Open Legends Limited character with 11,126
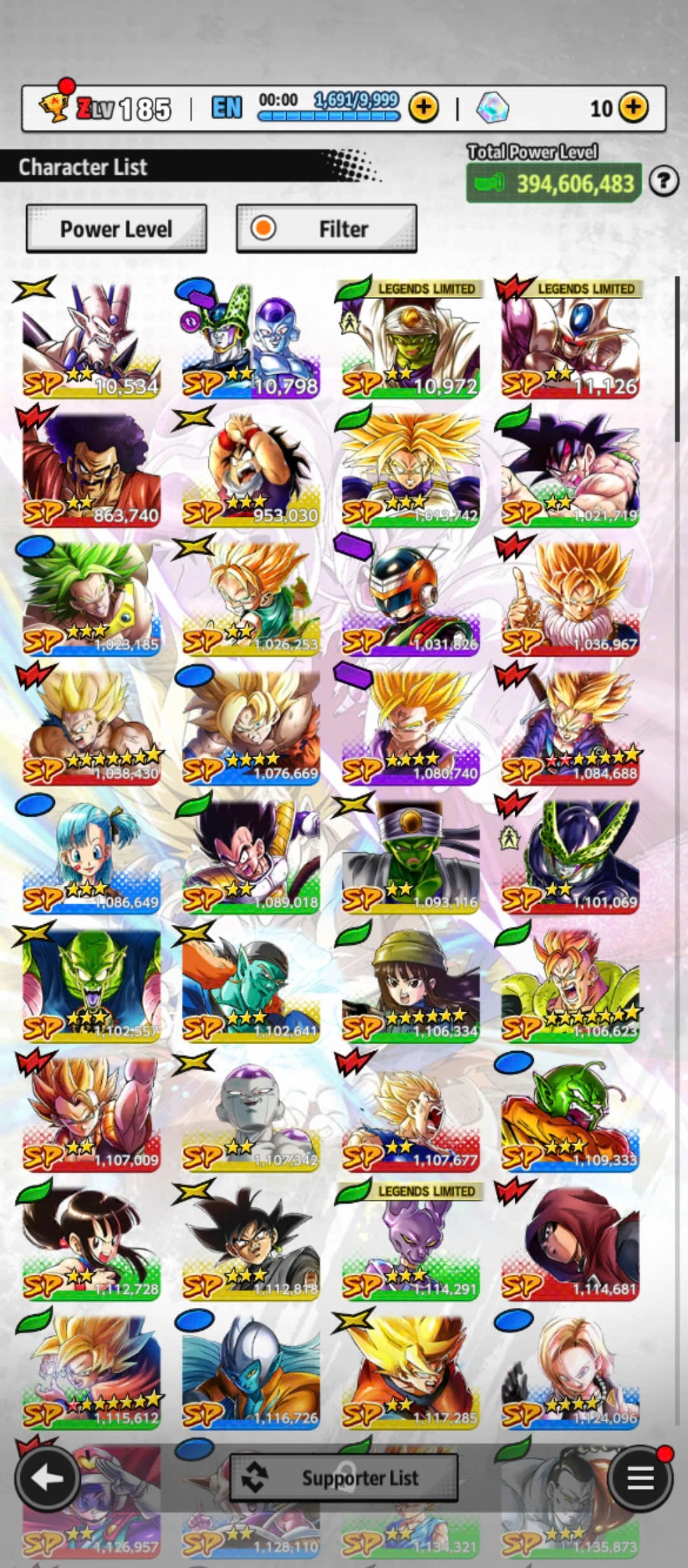This screenshot has width=688, height=1568. coord(570,341)
